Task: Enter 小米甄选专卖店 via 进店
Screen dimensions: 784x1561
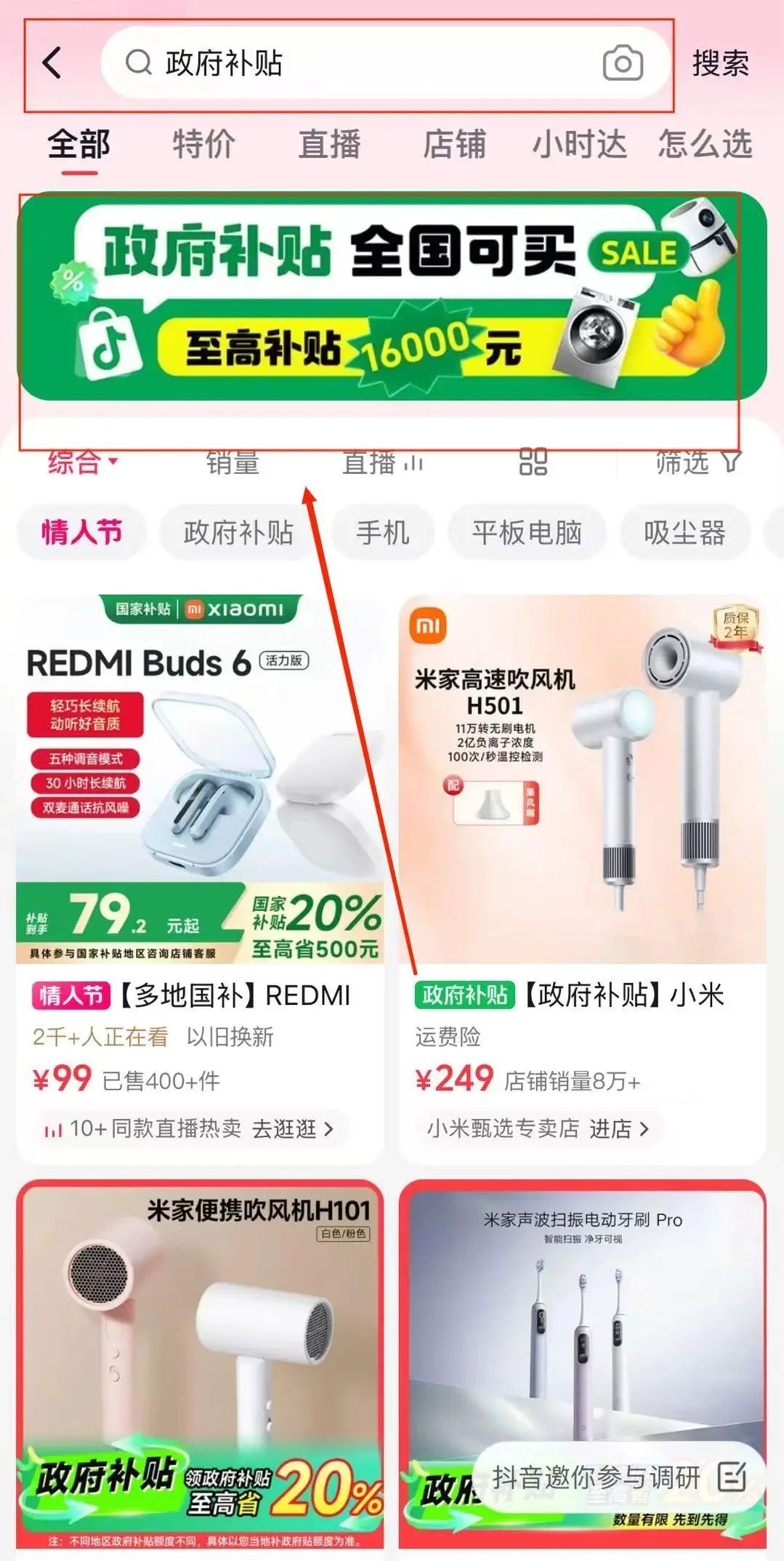Action: pyautogui.click(x=618, y=1128)
